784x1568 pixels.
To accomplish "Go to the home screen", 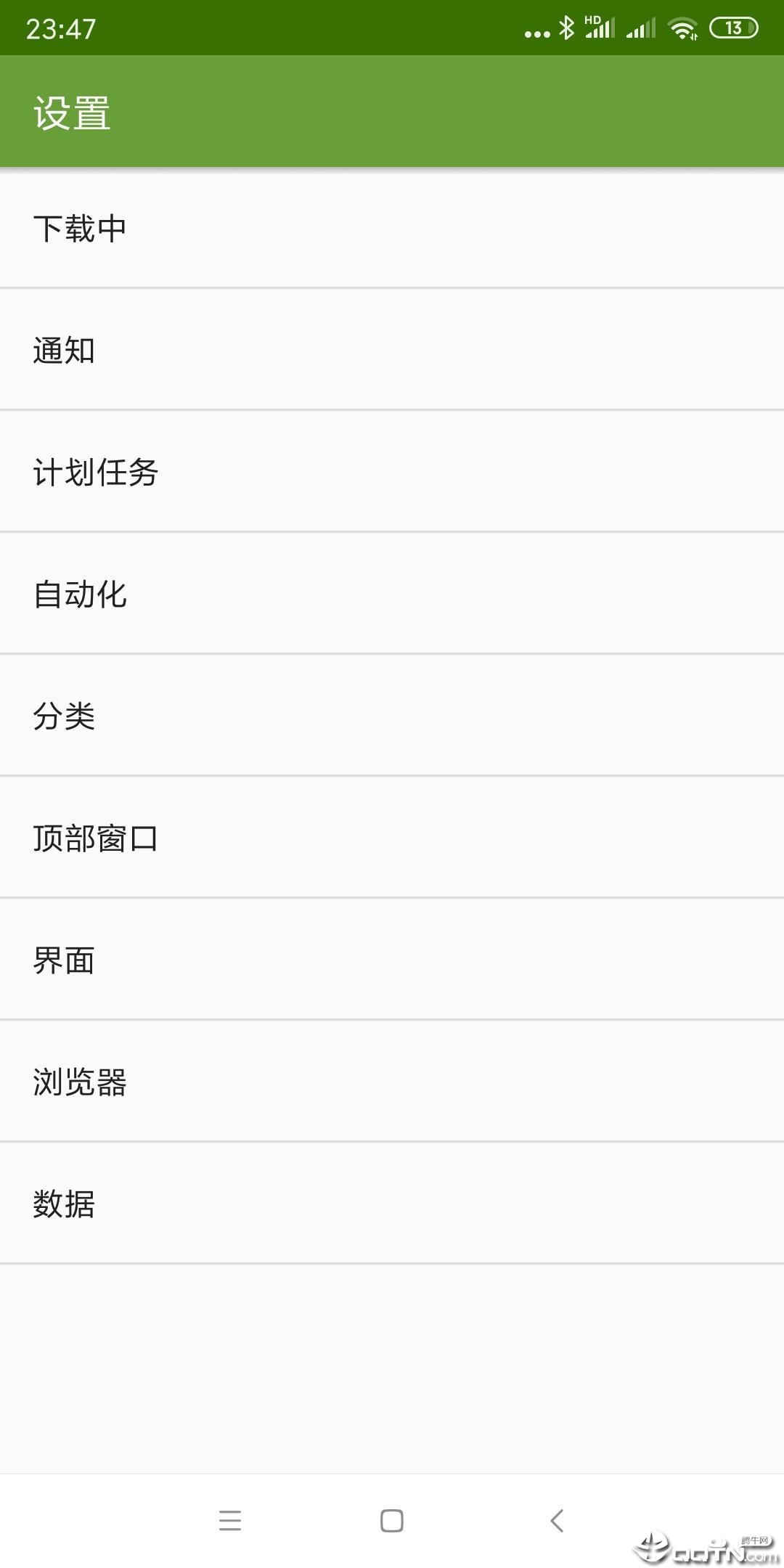I will coord(392,1520).
